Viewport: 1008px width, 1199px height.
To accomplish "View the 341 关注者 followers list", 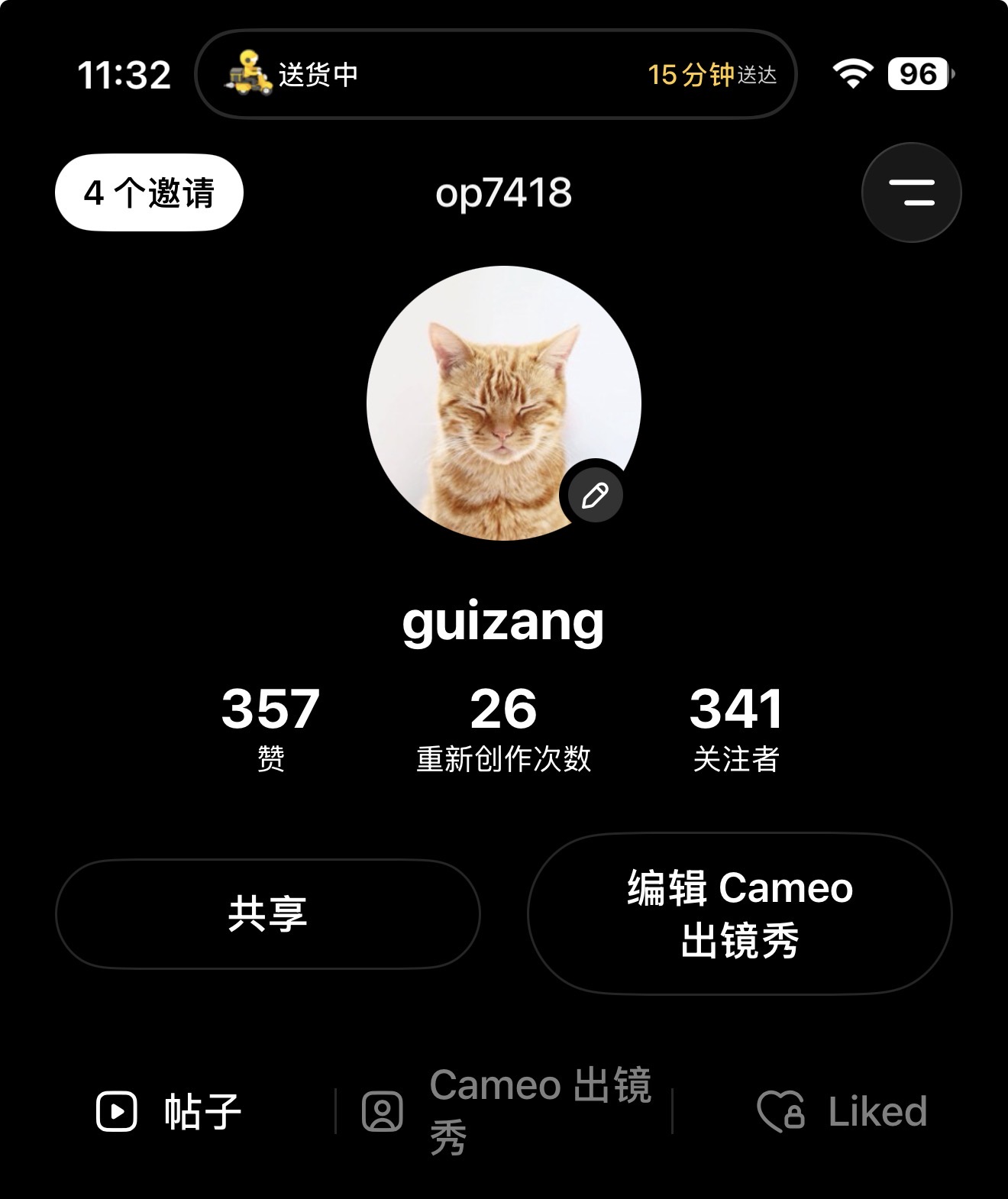I will (x=736, y=729).
